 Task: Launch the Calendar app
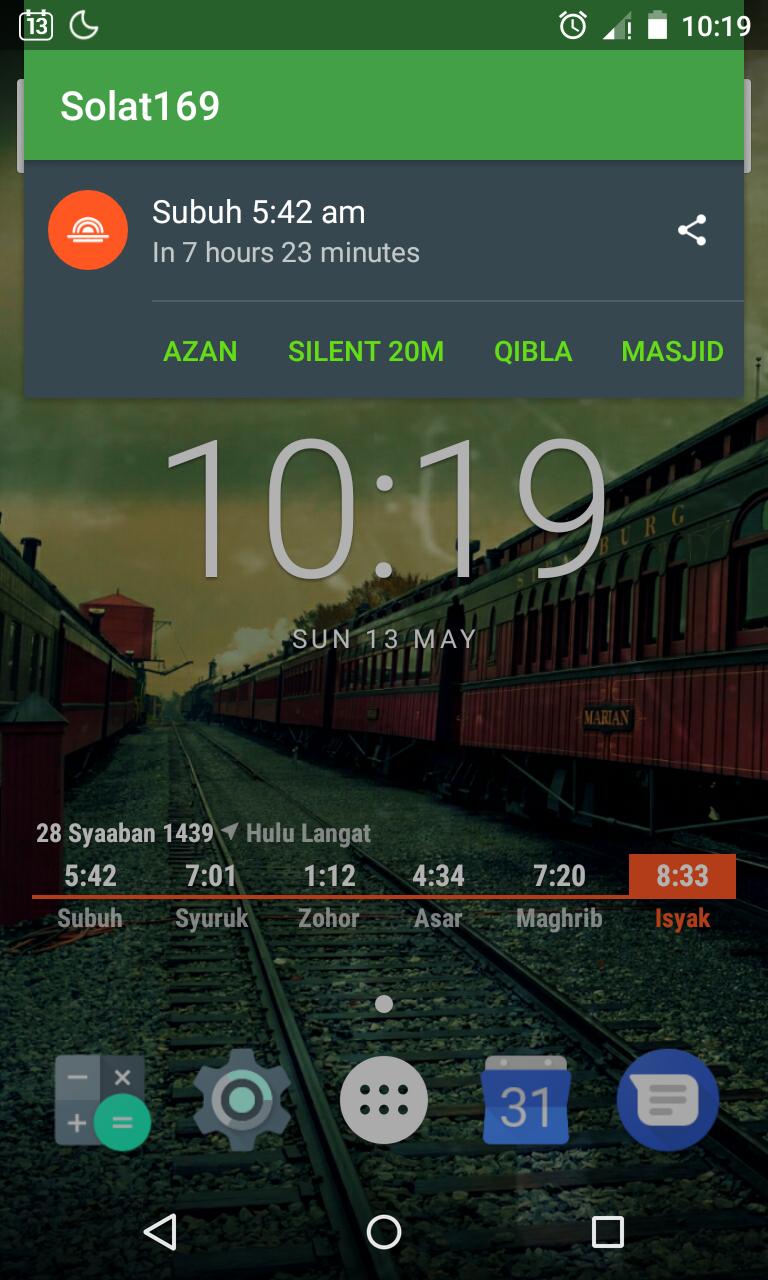[526, 1100]
